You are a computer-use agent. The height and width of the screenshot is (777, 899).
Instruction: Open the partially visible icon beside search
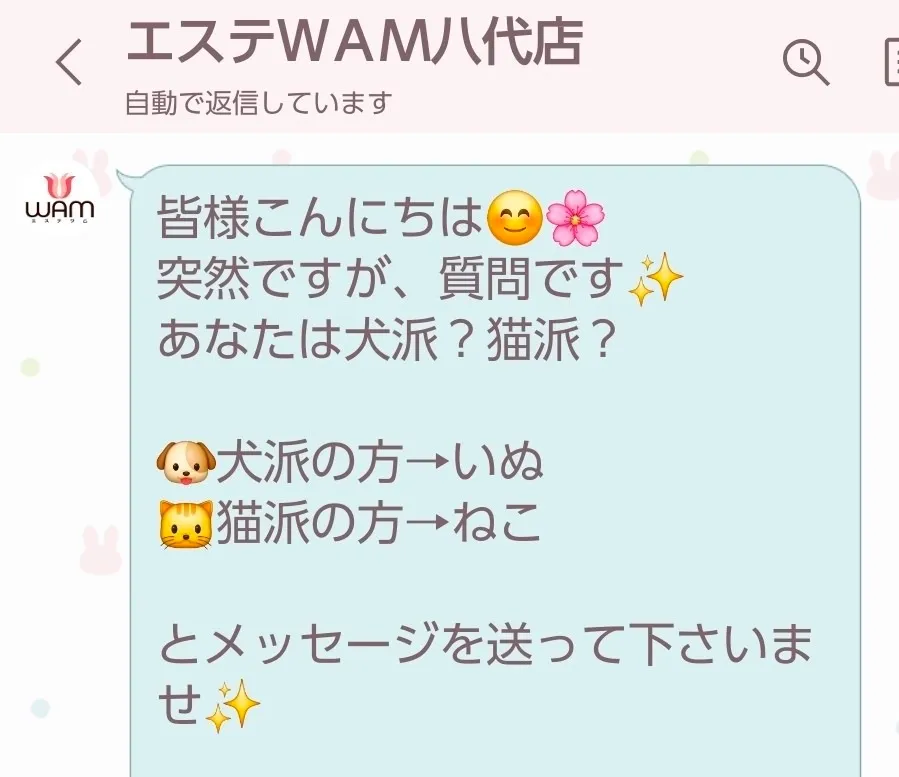(890, 62)
